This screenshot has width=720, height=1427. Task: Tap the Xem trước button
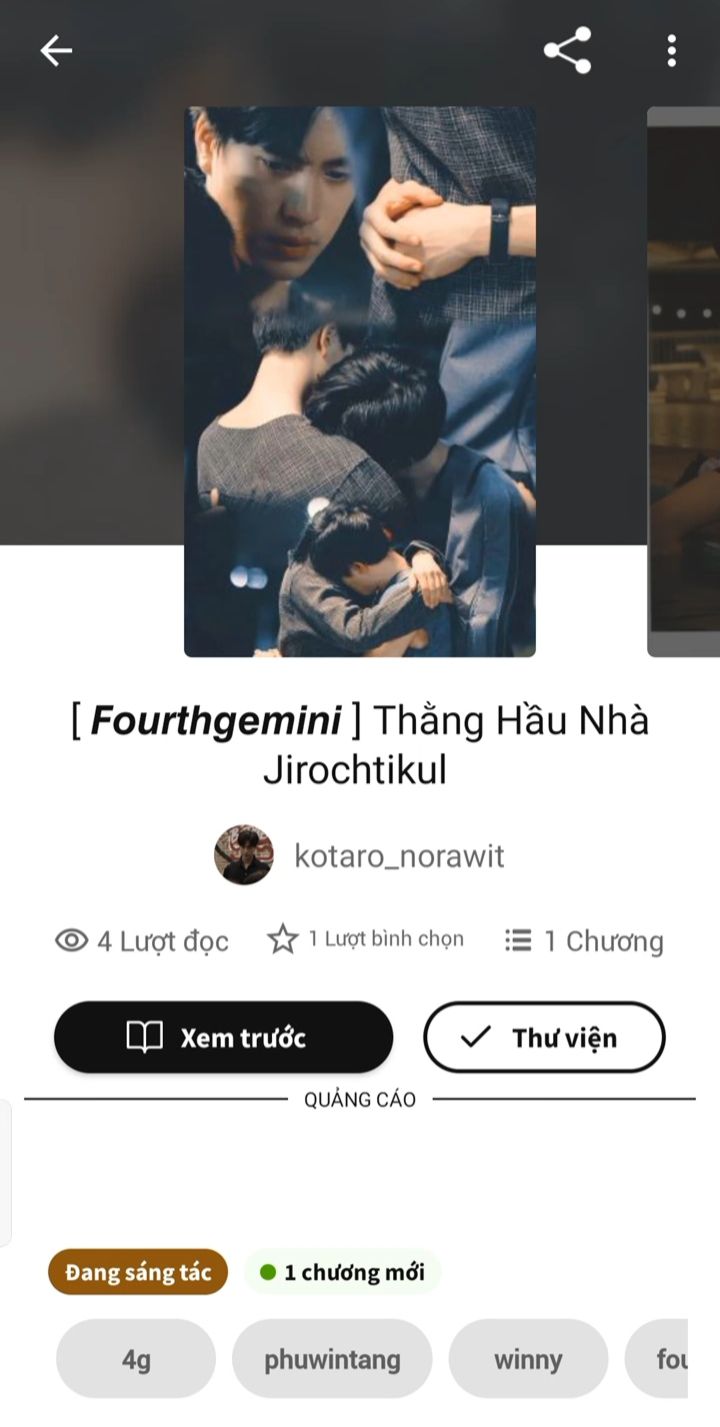[223, 1037]
